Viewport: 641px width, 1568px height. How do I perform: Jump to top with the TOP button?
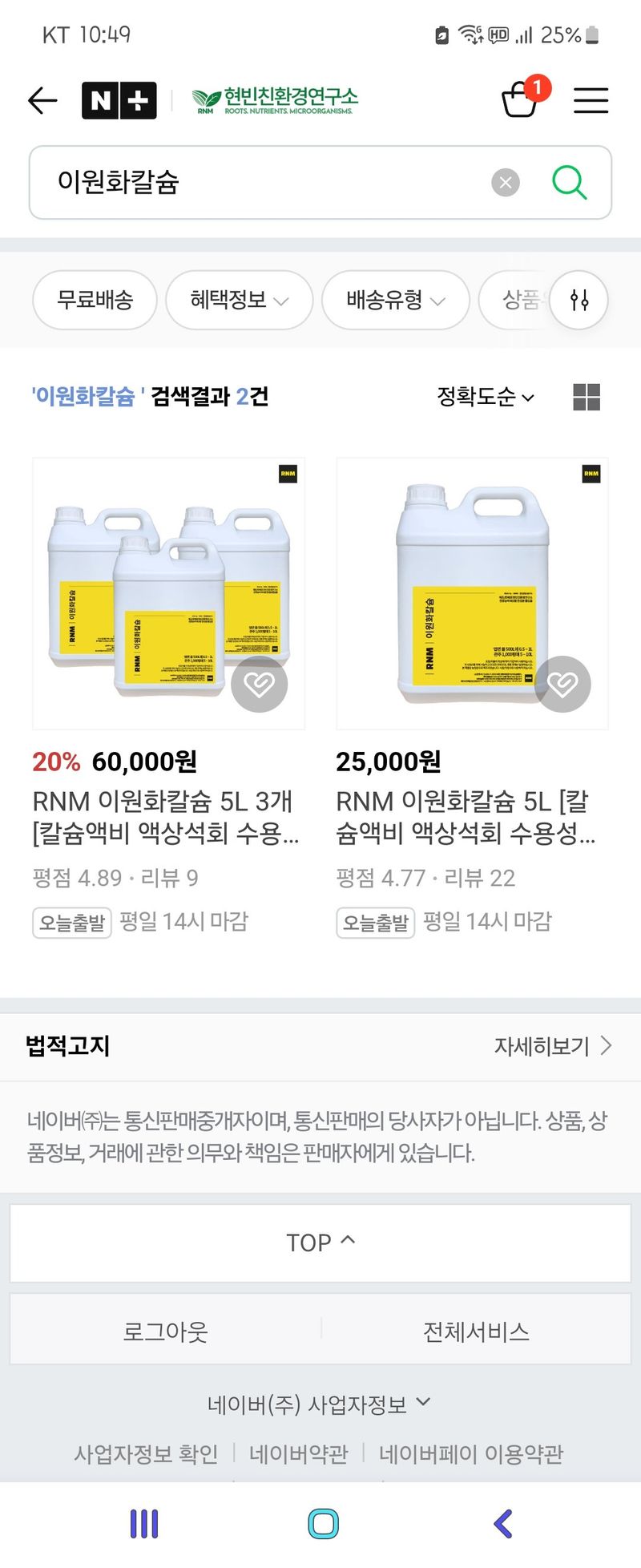(320, 1243)
